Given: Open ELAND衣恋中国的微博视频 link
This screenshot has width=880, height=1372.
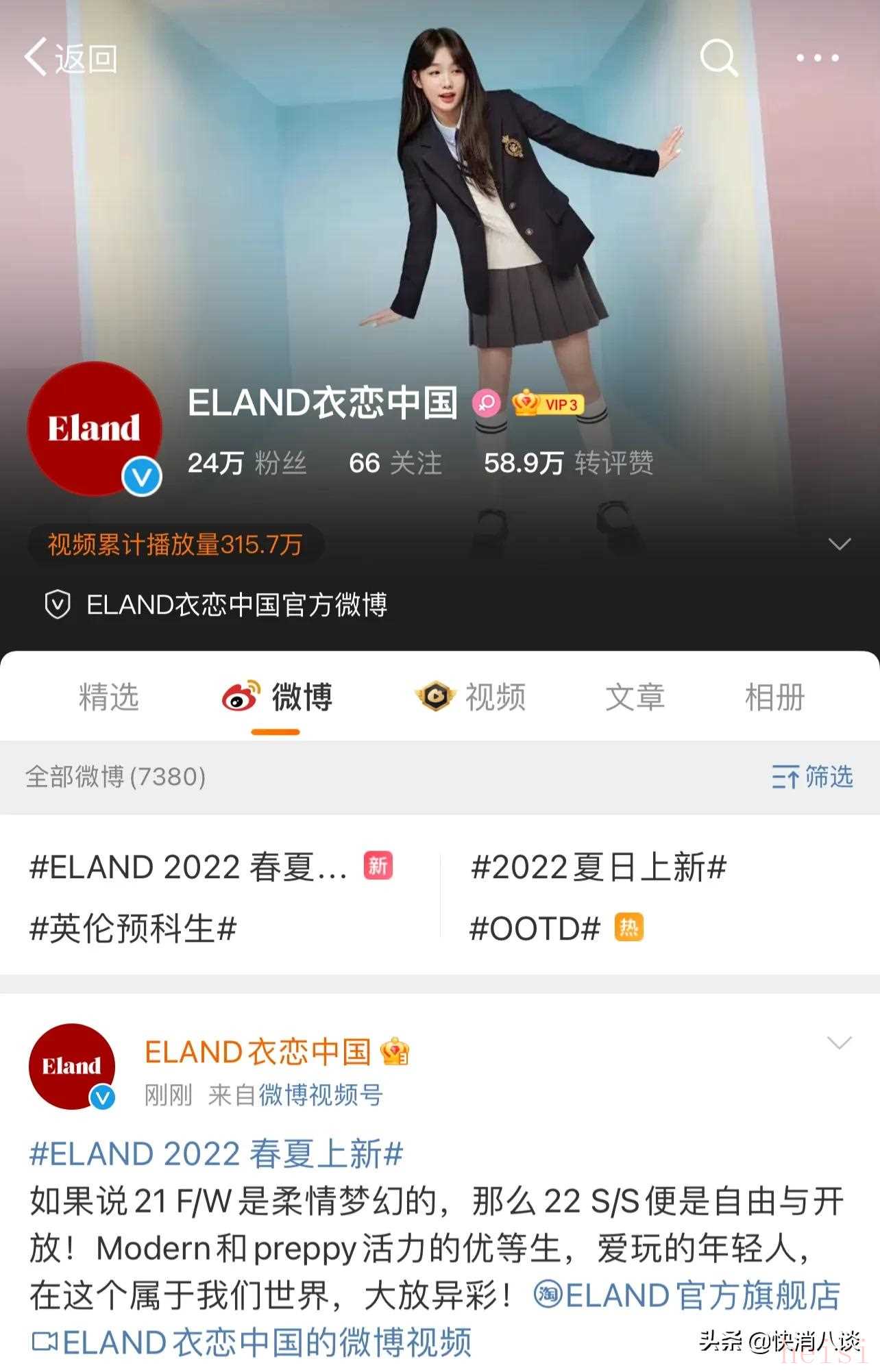Looking at the screenshot, I should point(252,1342).
